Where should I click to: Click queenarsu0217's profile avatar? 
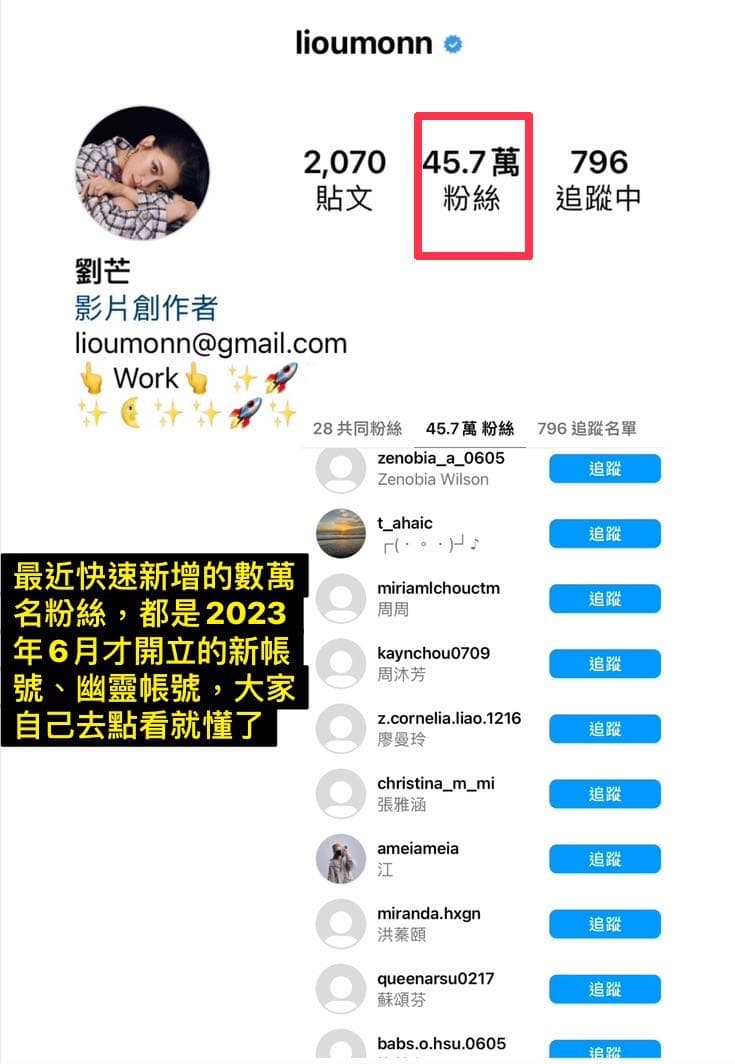[340, 989]
